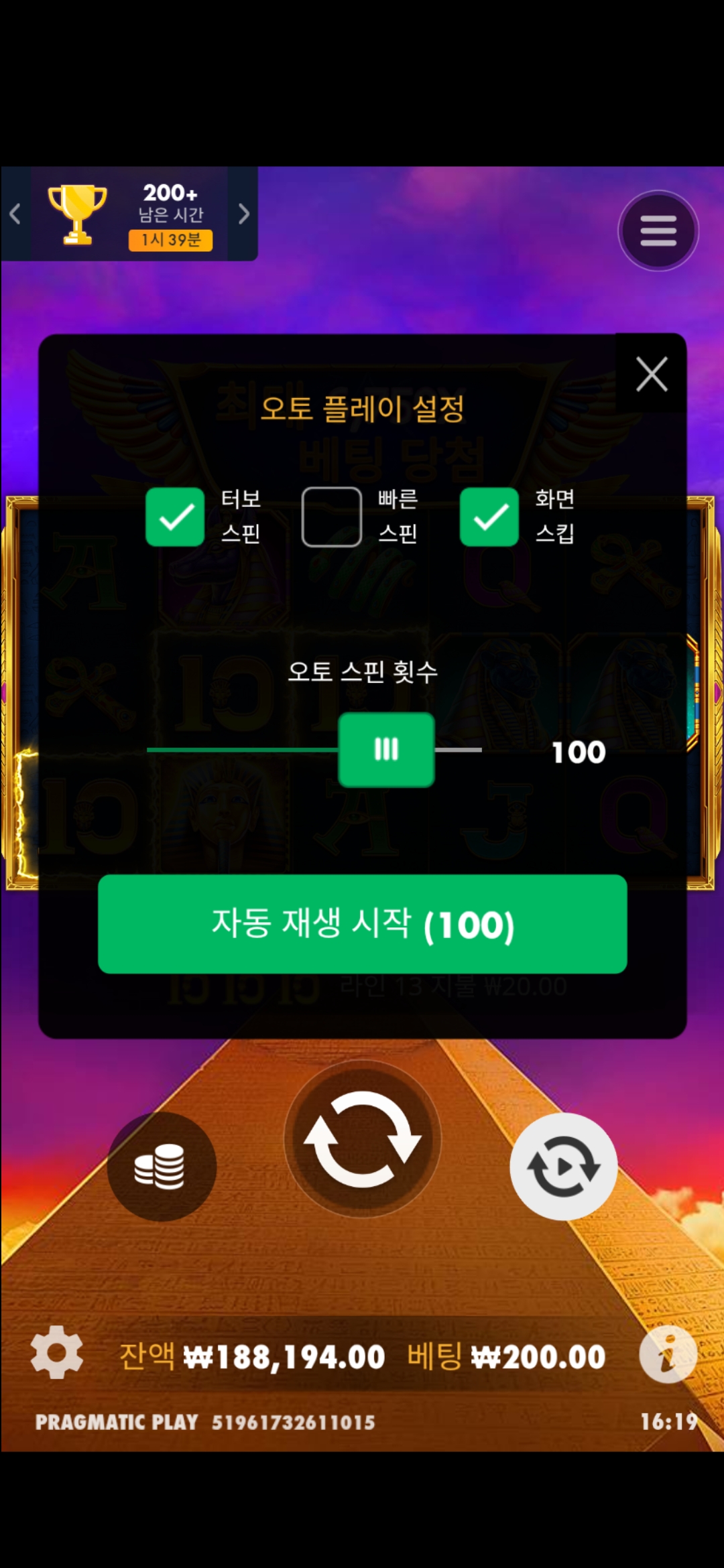Enable the 빠른 스핀 checkbox
724x1568 pixels.
pyautogui.click(x=332, y=517)
